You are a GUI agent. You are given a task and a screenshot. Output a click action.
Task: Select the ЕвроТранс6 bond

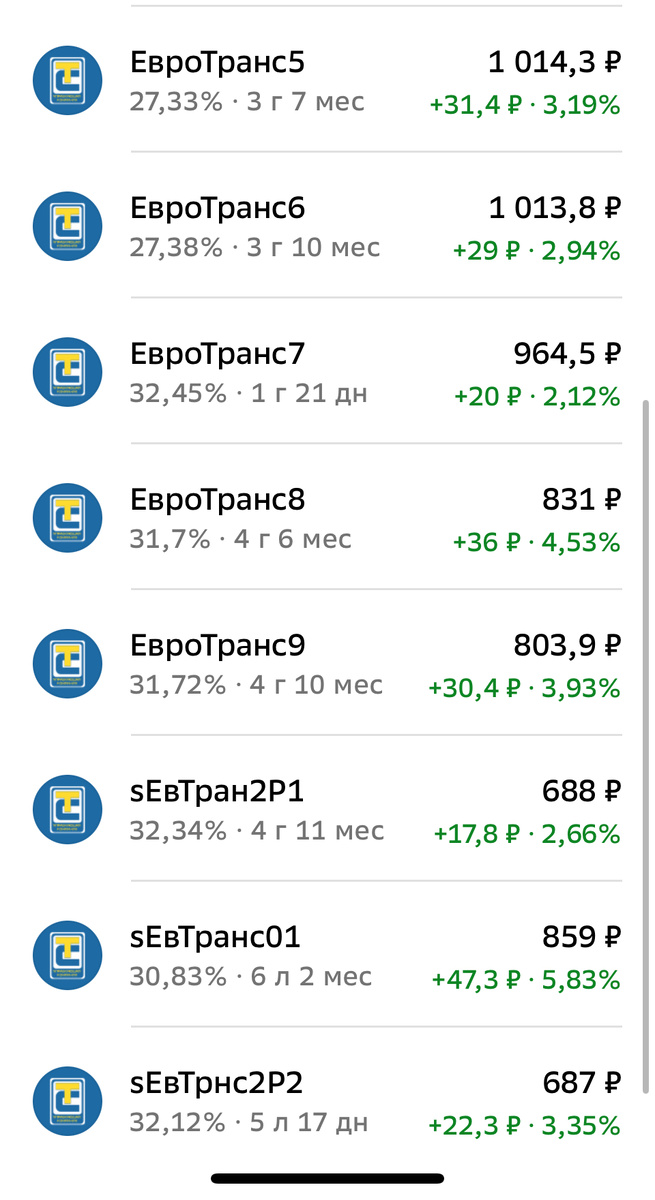click(327, 226)
